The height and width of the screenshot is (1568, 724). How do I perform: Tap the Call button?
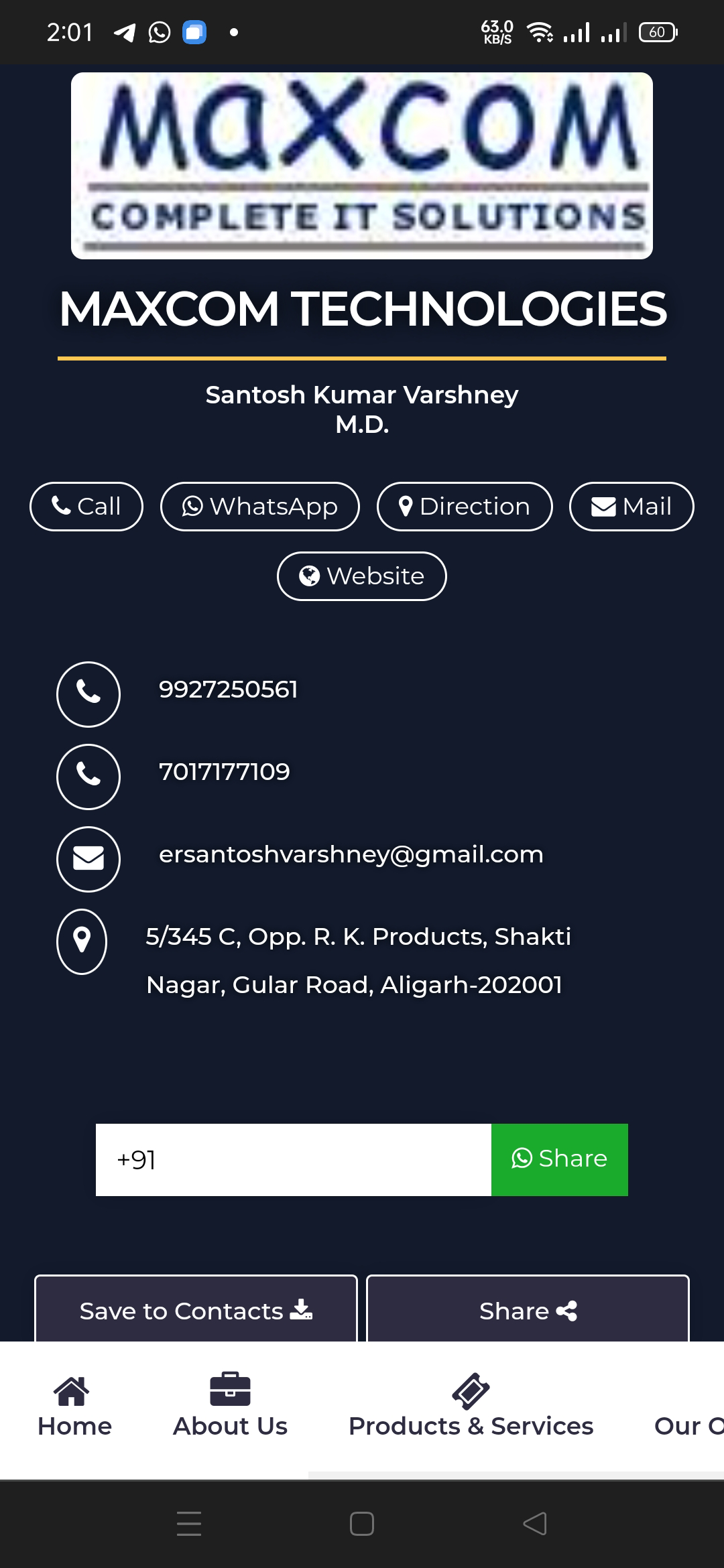[x=86, y=507]
